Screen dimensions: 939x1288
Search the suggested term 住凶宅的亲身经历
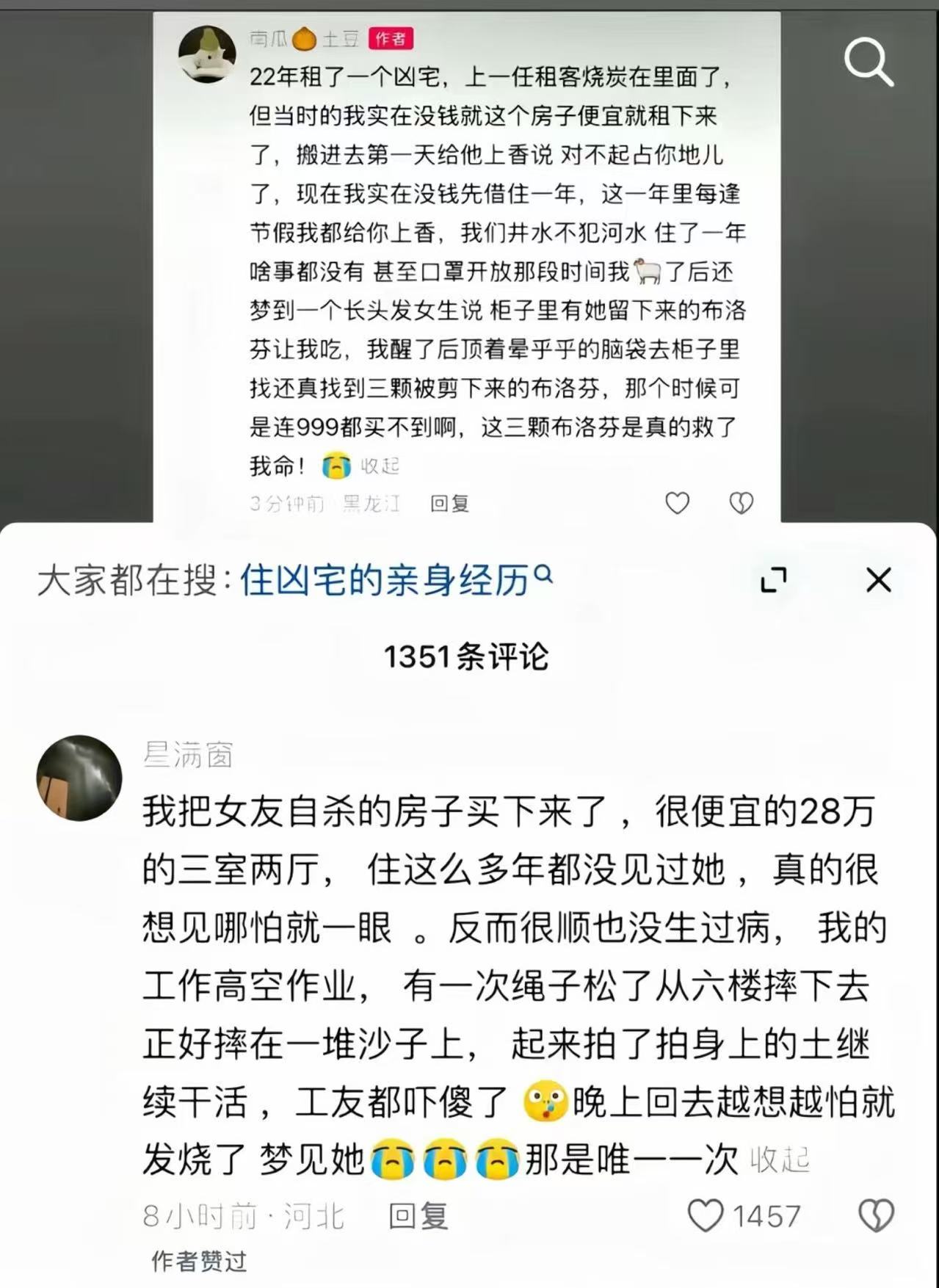395,581
